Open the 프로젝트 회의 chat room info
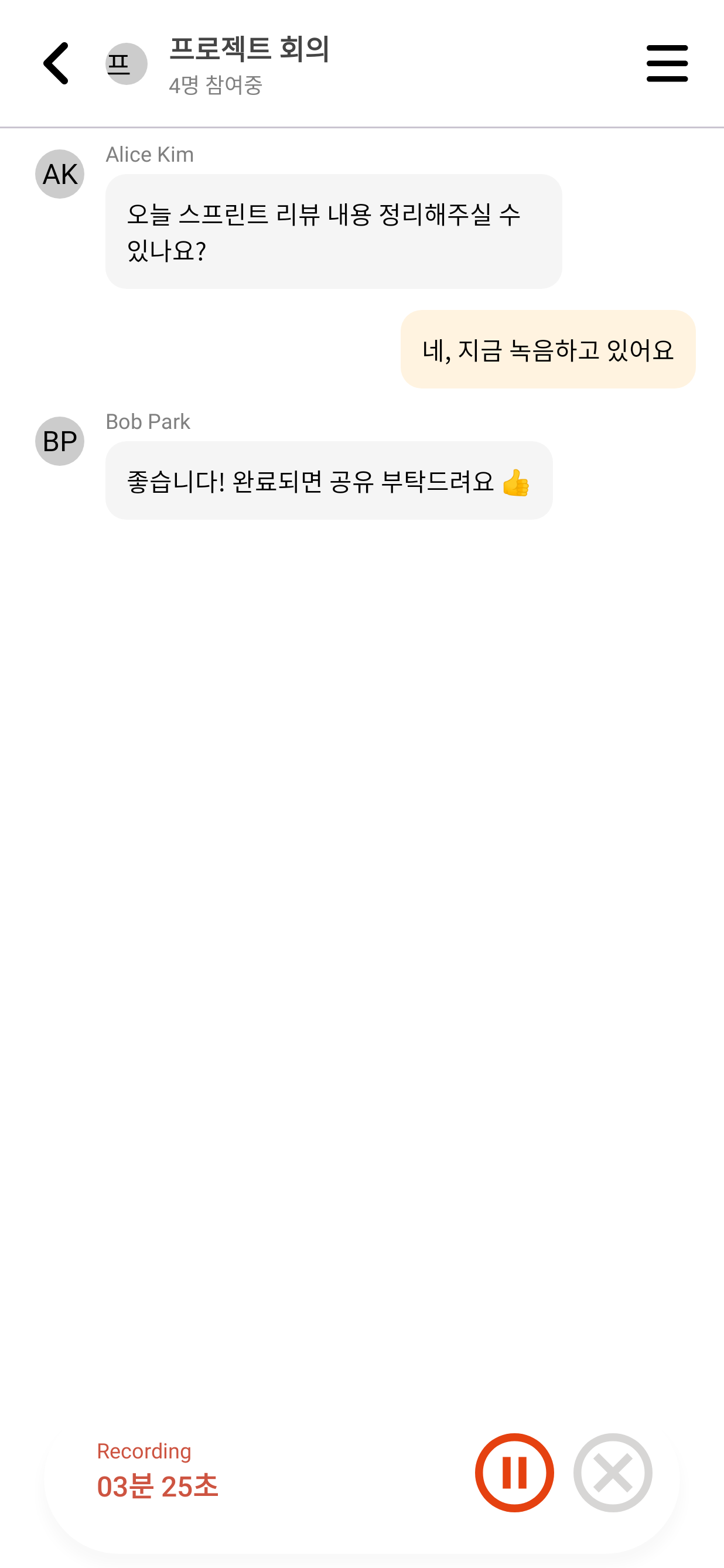Viewport: 724px width, 1568px height. (x=248, y=63)
